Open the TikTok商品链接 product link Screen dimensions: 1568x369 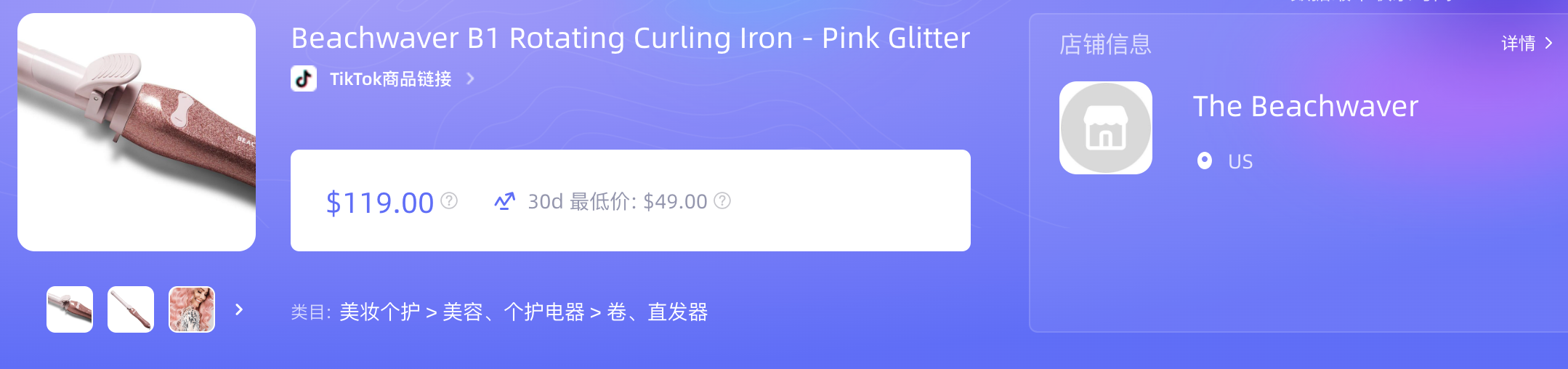tap(390, 78)
